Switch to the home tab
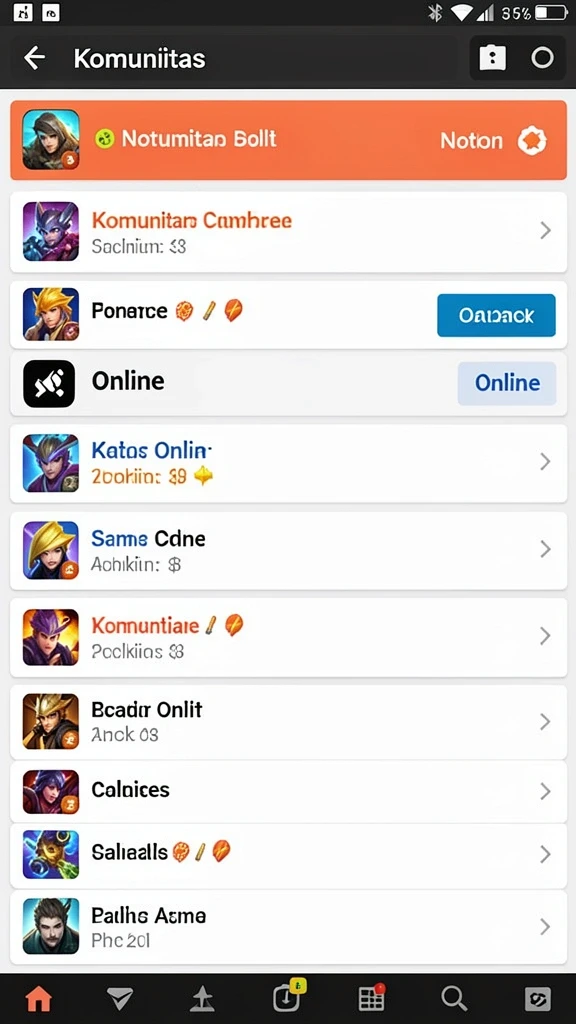This screenshot has width=576, height=1024. point(39,999)
